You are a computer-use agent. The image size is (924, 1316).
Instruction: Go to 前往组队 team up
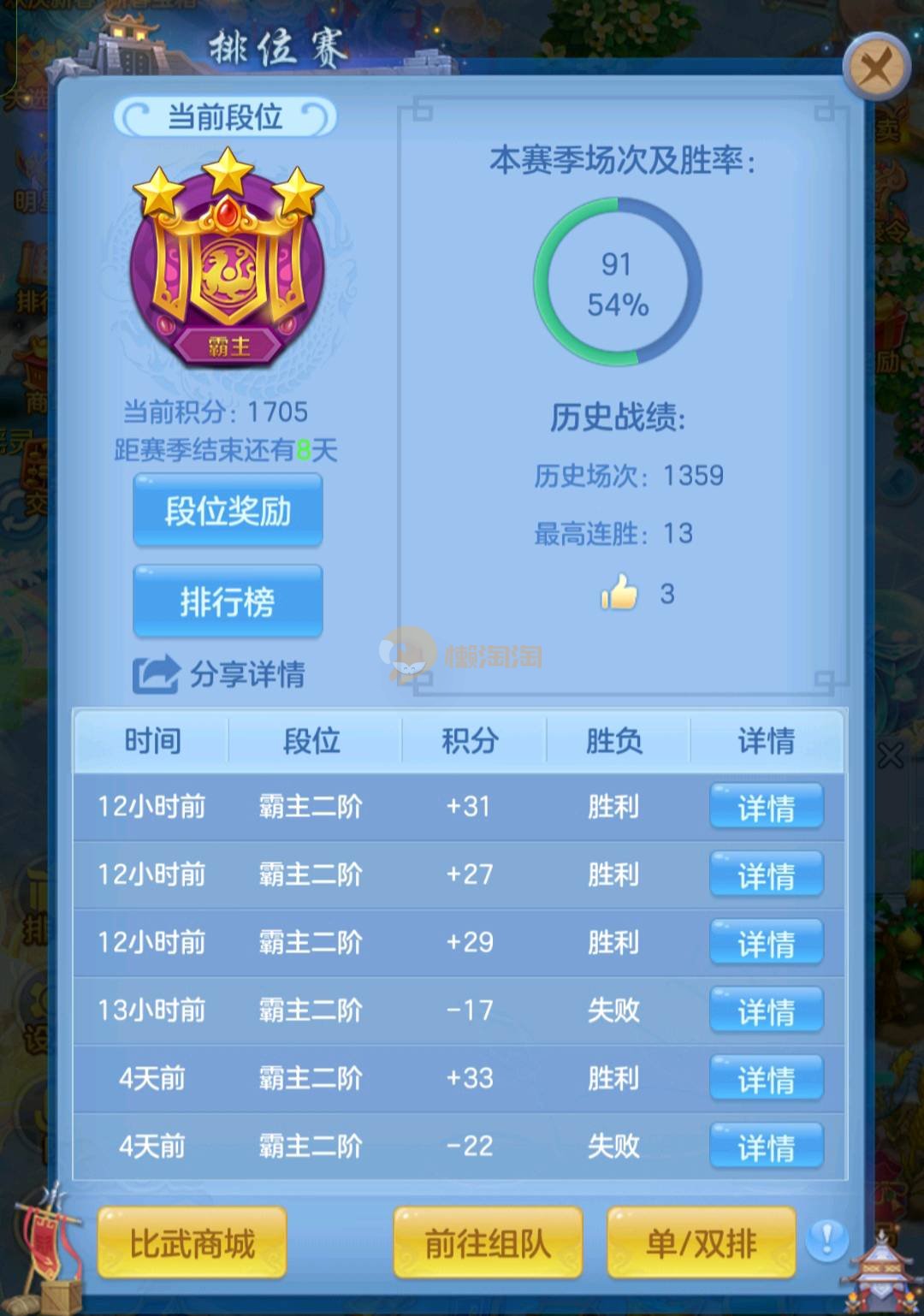[488, 1243]
